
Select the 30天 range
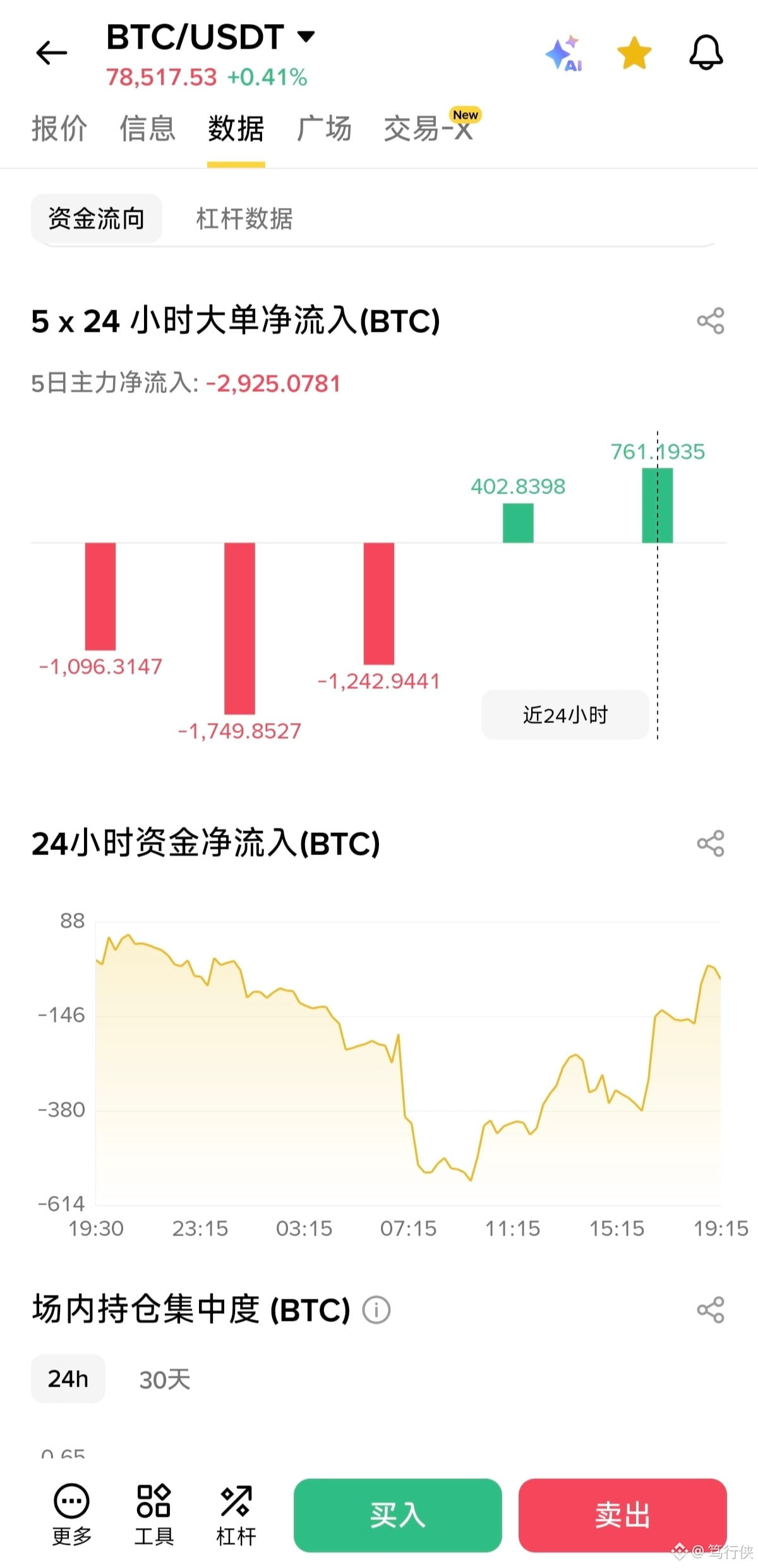[x=164, y=1380]
